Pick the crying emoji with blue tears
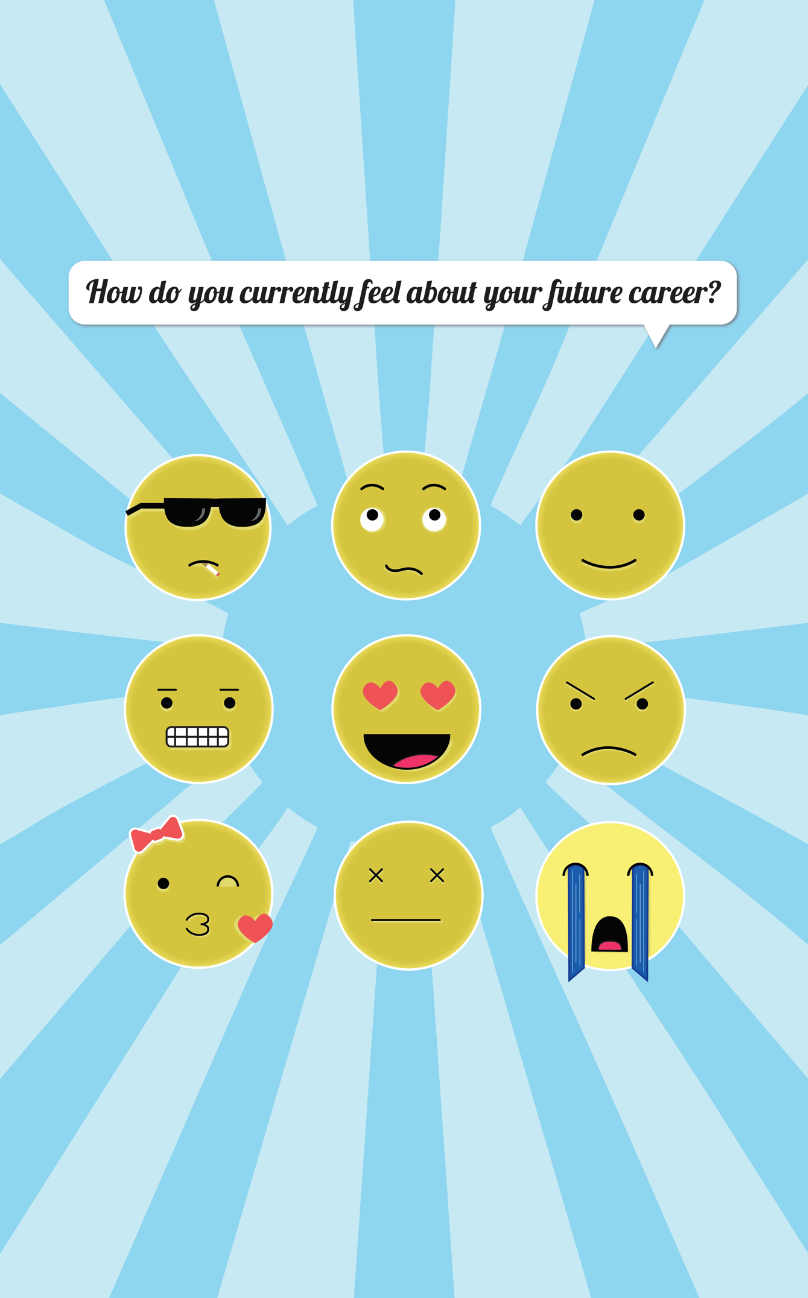 click(609, 896)
